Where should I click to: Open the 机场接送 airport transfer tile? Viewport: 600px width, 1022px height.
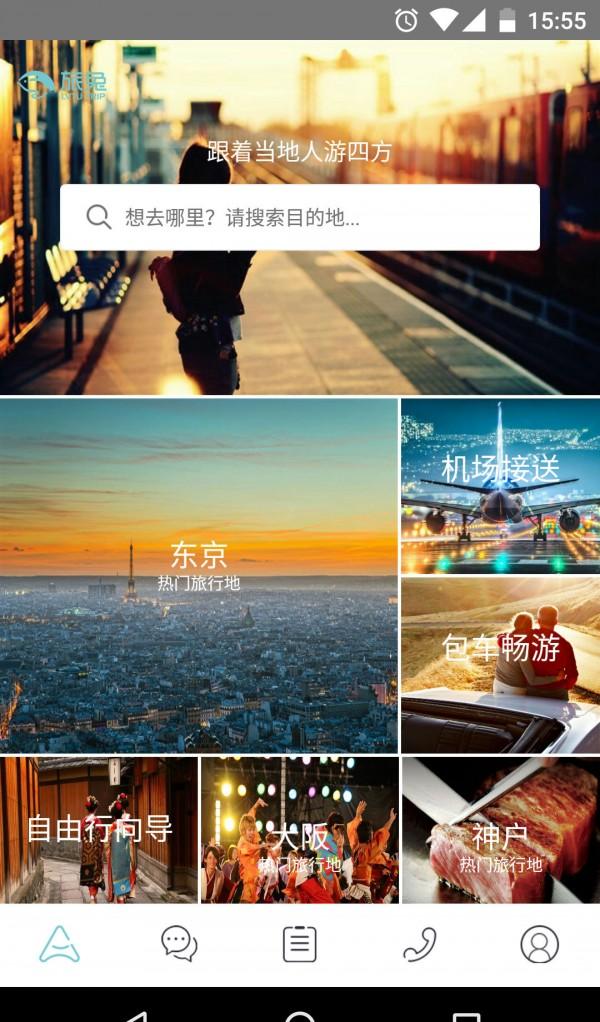click(500, 486)
